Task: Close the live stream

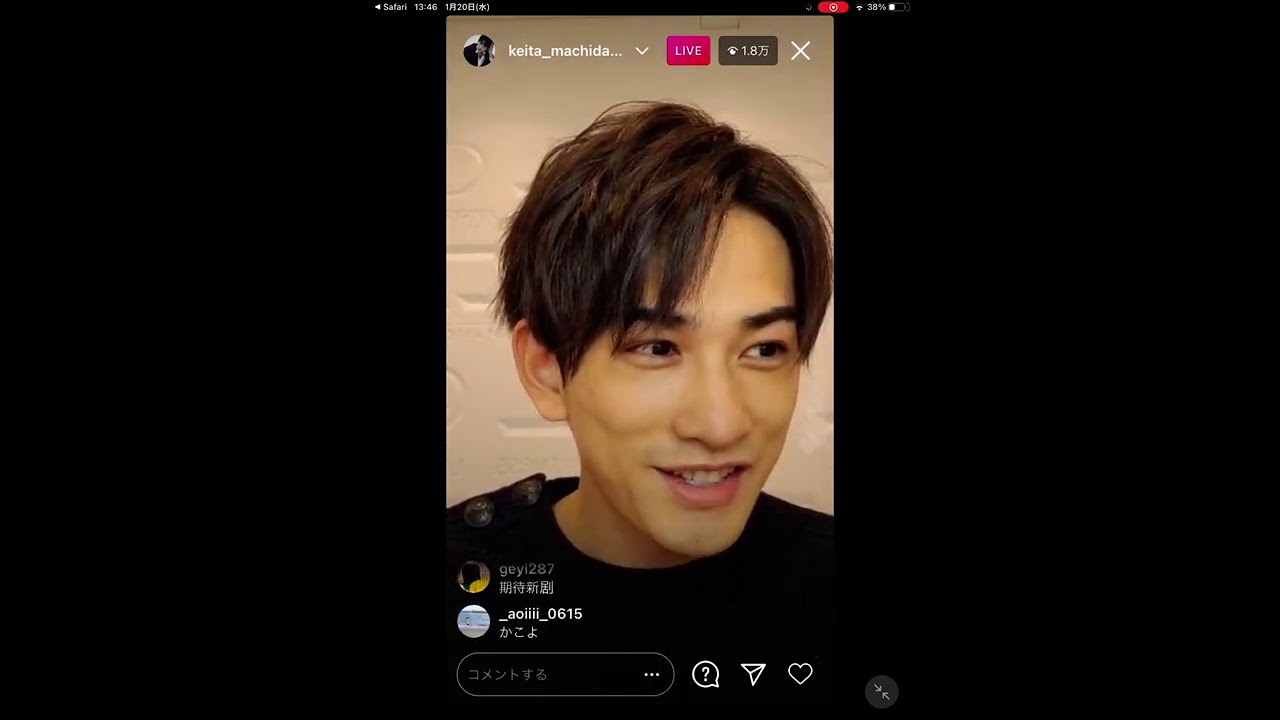Action: [x=800, y=51]
